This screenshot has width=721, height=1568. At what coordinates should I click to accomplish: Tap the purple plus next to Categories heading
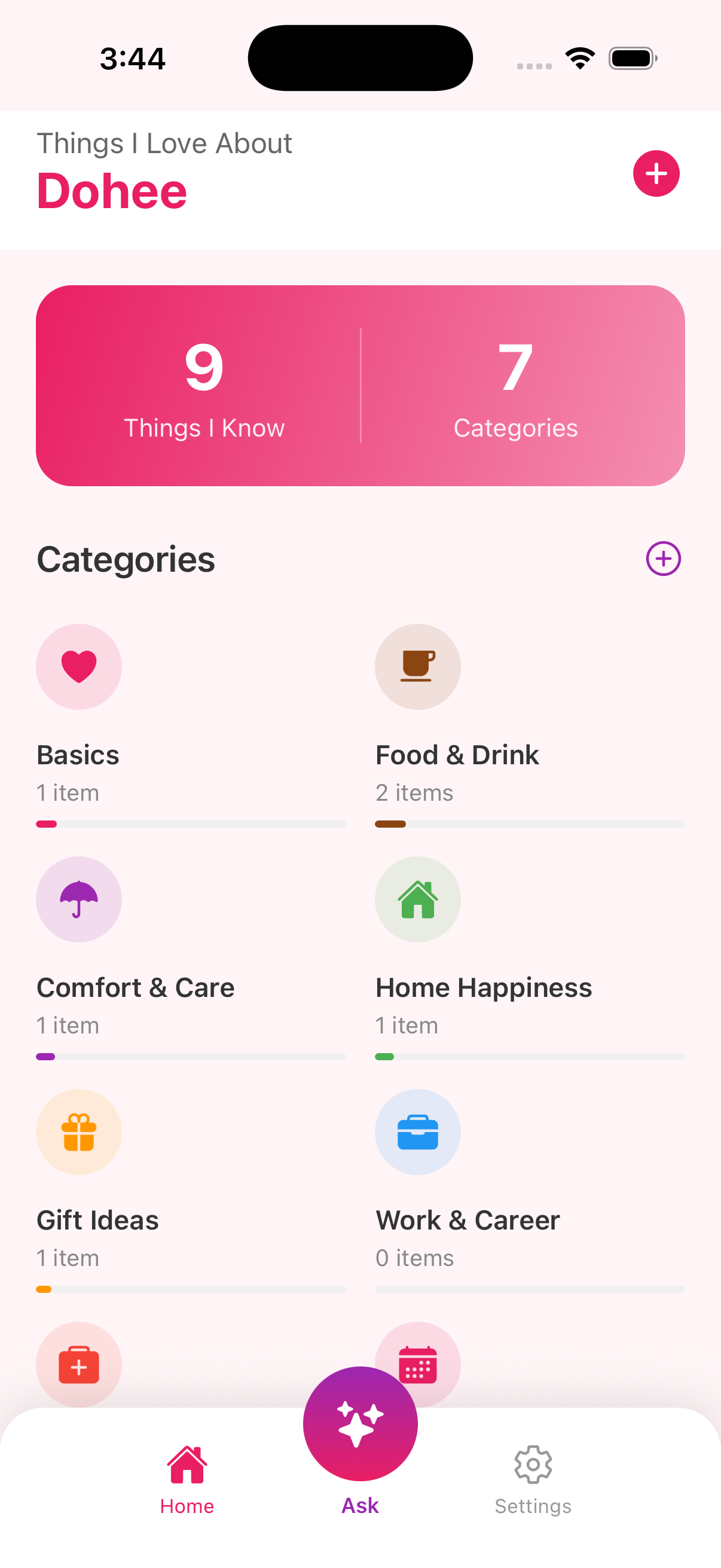[664, 558]
